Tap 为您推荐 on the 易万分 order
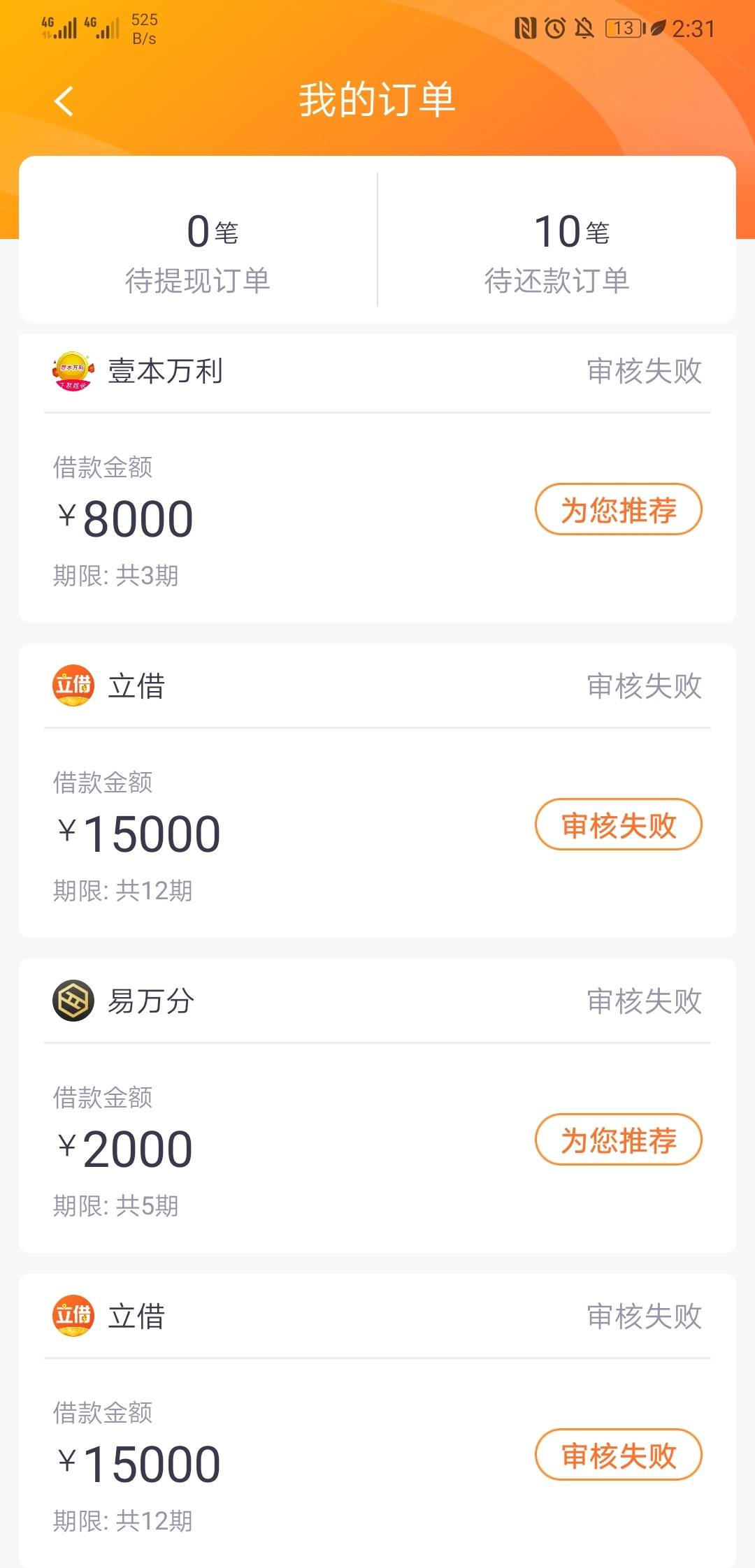This screenshot has width=755, height=1568. click(619, 1140)
